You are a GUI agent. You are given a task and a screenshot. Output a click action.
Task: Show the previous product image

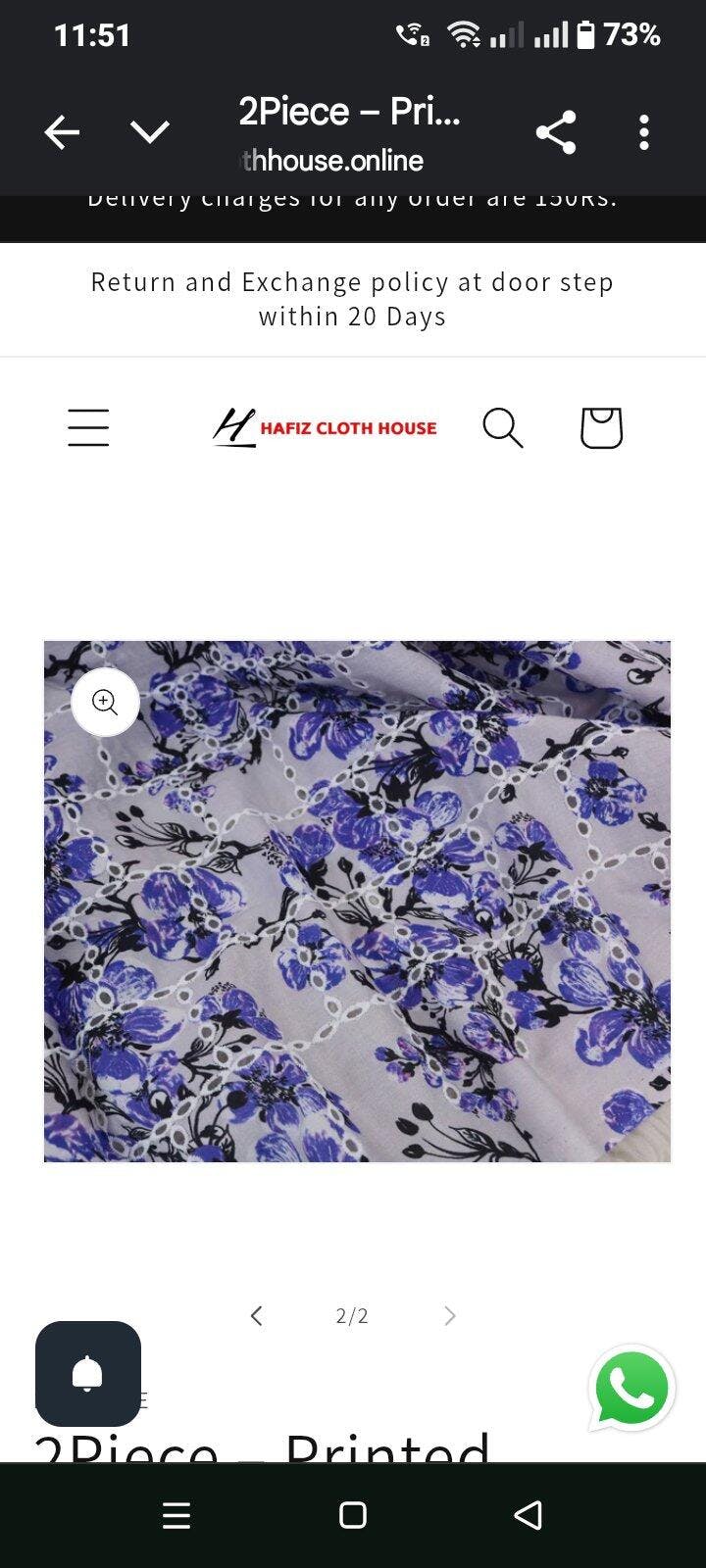pyautogui.click(x=257, y=1316)
